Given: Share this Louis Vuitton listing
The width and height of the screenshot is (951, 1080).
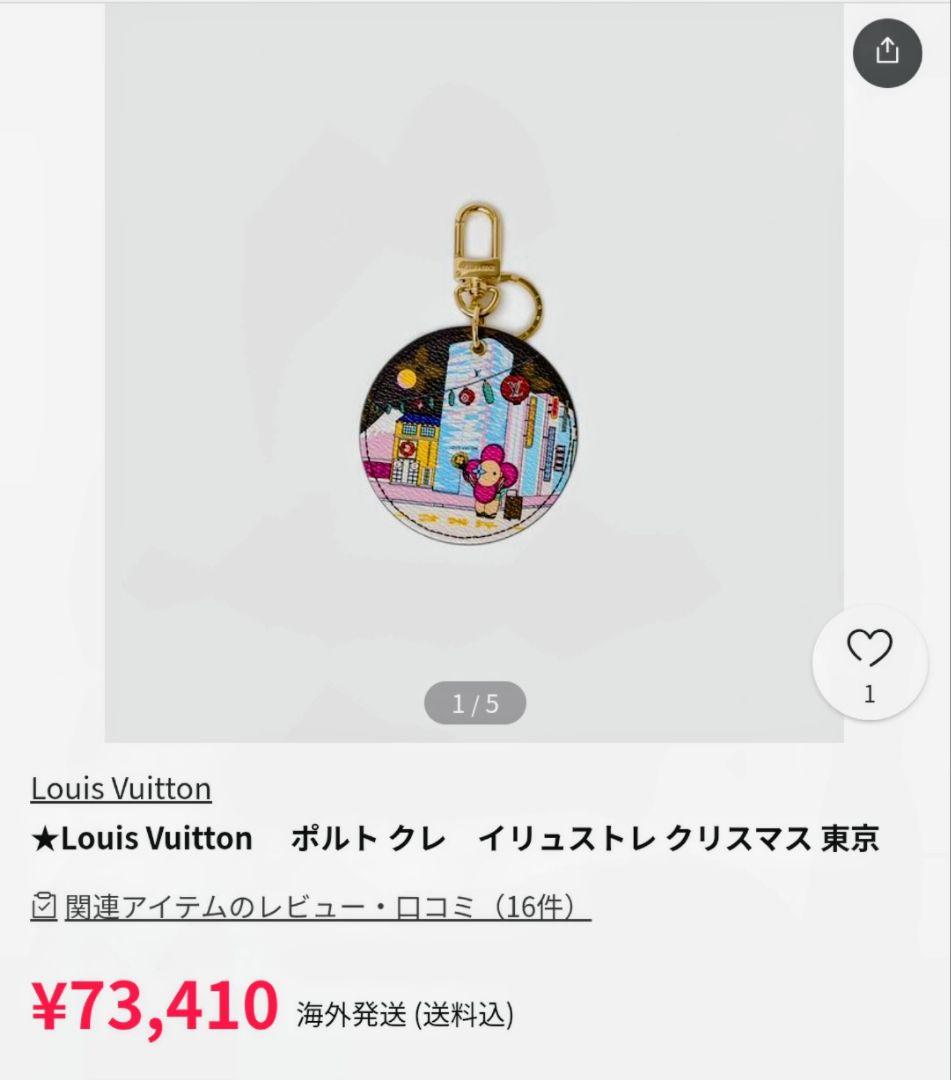Looking at the screenshot, I should [887, 52].
